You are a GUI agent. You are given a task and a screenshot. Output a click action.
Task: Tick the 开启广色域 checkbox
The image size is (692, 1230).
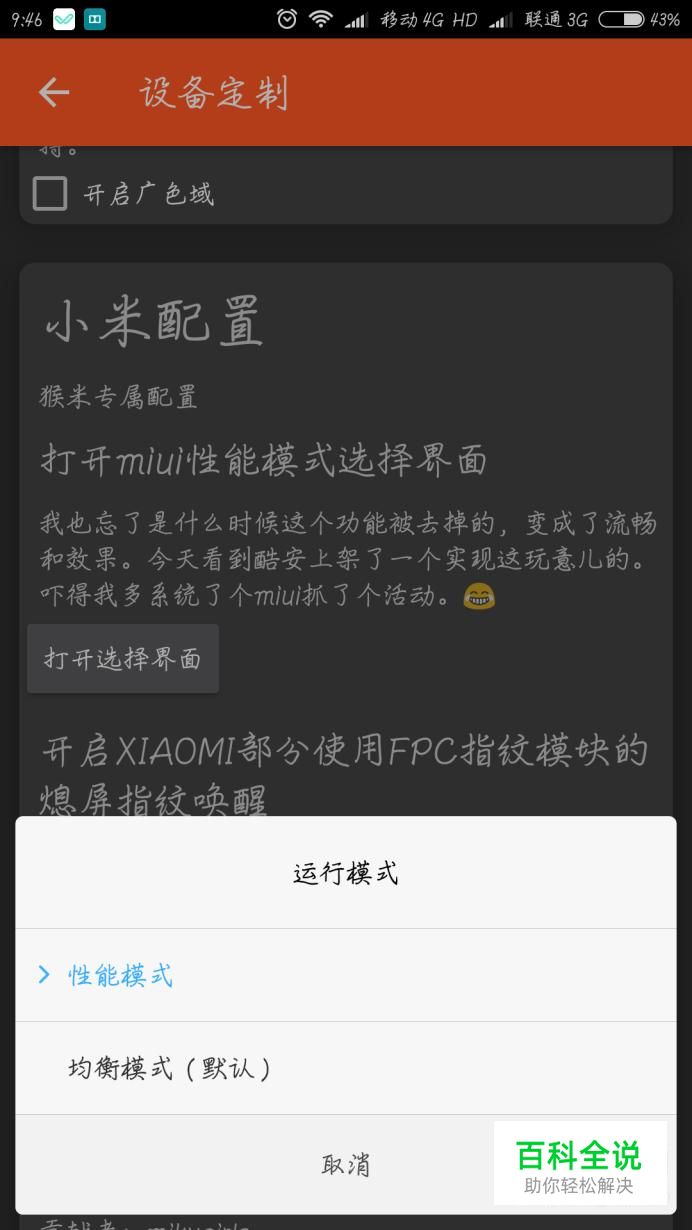coord(50,193)
